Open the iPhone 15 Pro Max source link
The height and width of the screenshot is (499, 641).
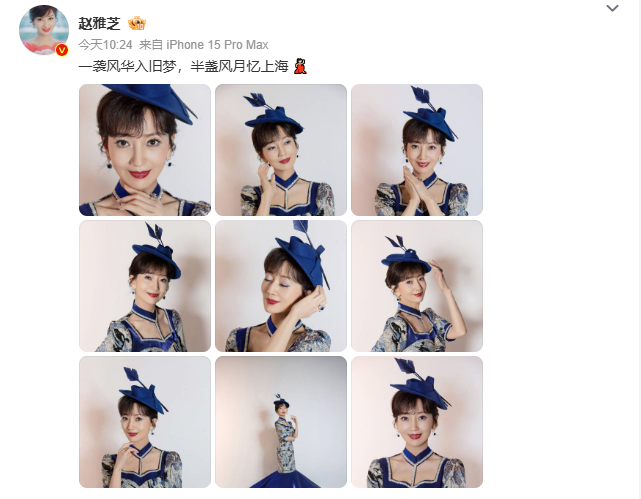tap(217, 45)
